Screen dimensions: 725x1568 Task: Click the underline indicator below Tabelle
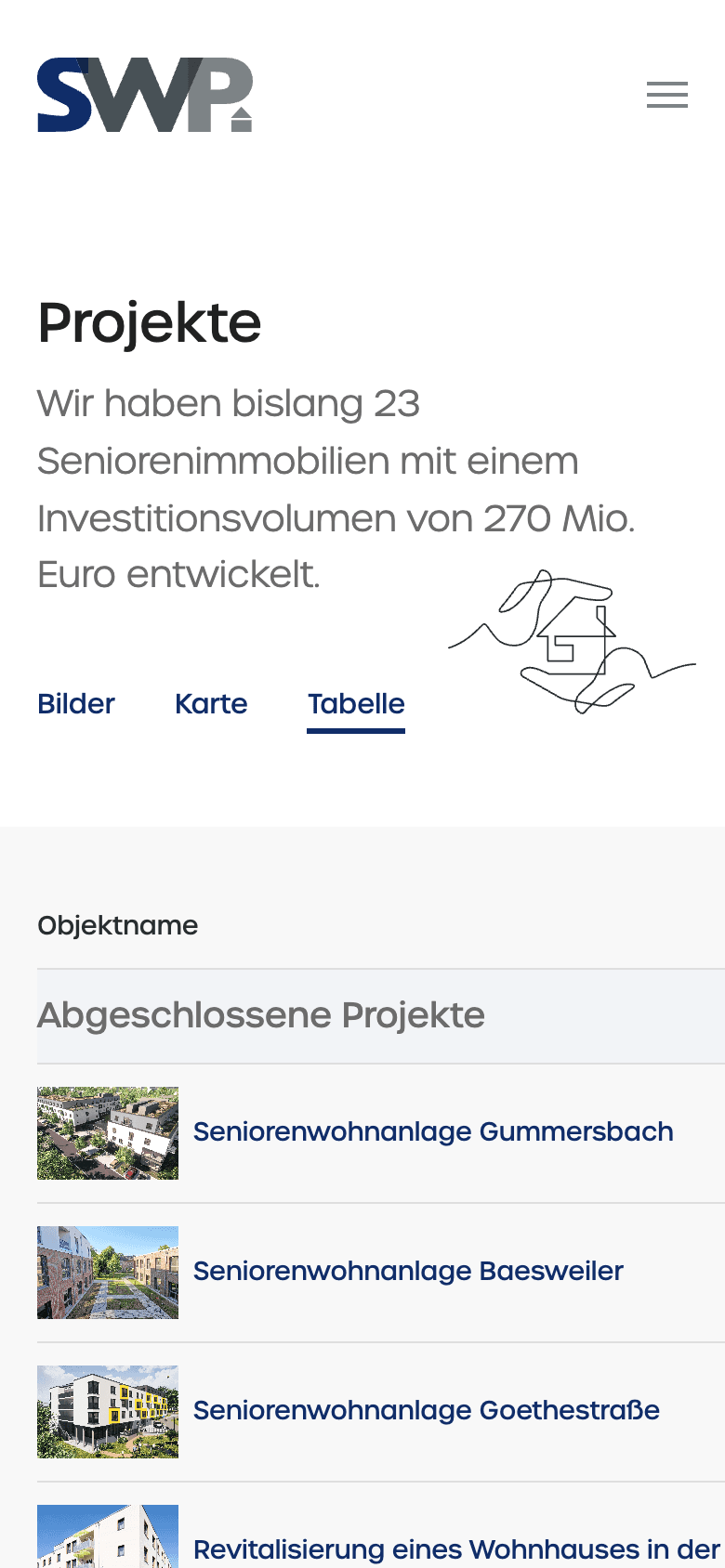(356, 731)
